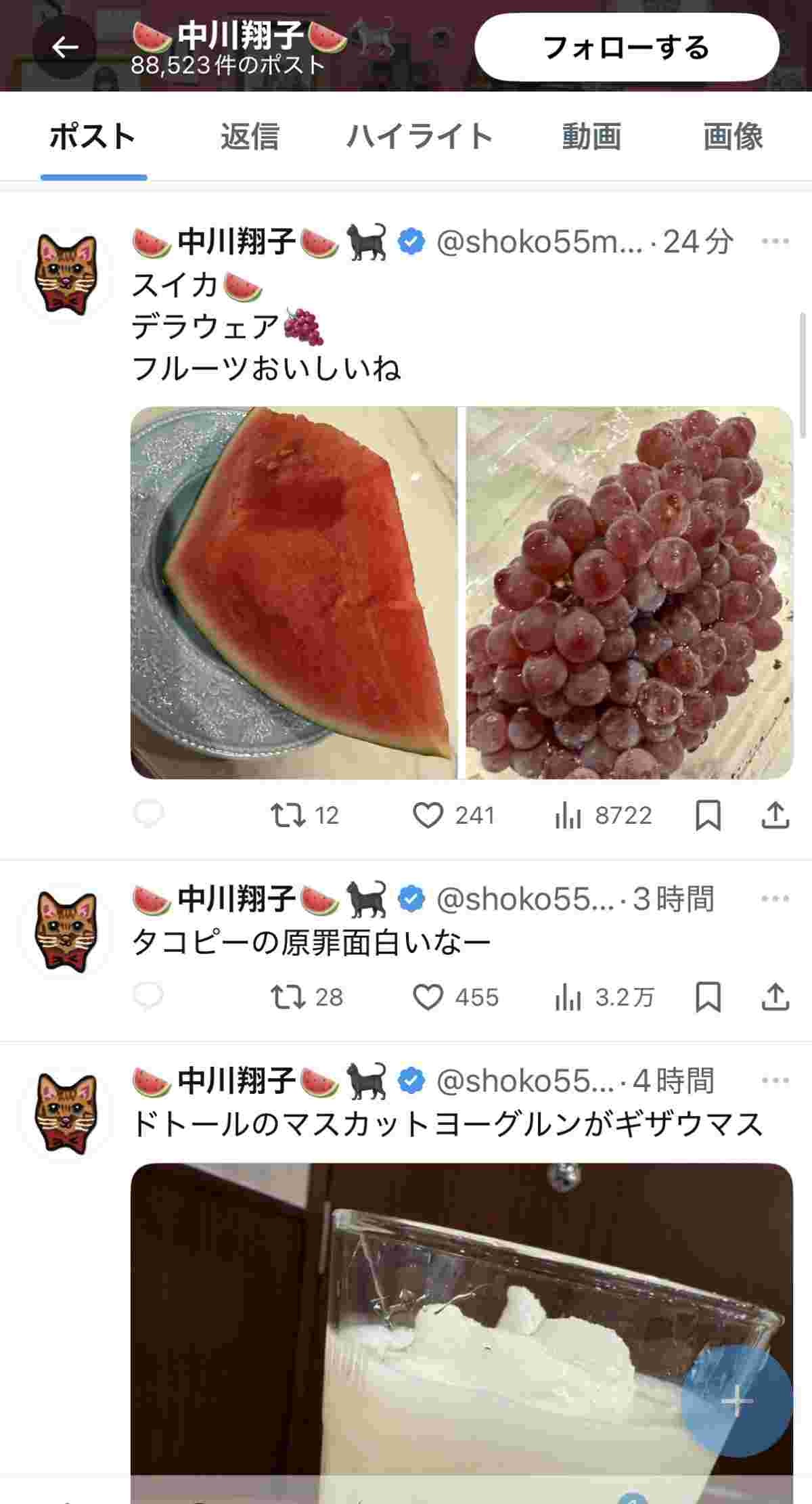Go back using the arrow icon
The image size is (812, 1504).
(x=65, y=47)
